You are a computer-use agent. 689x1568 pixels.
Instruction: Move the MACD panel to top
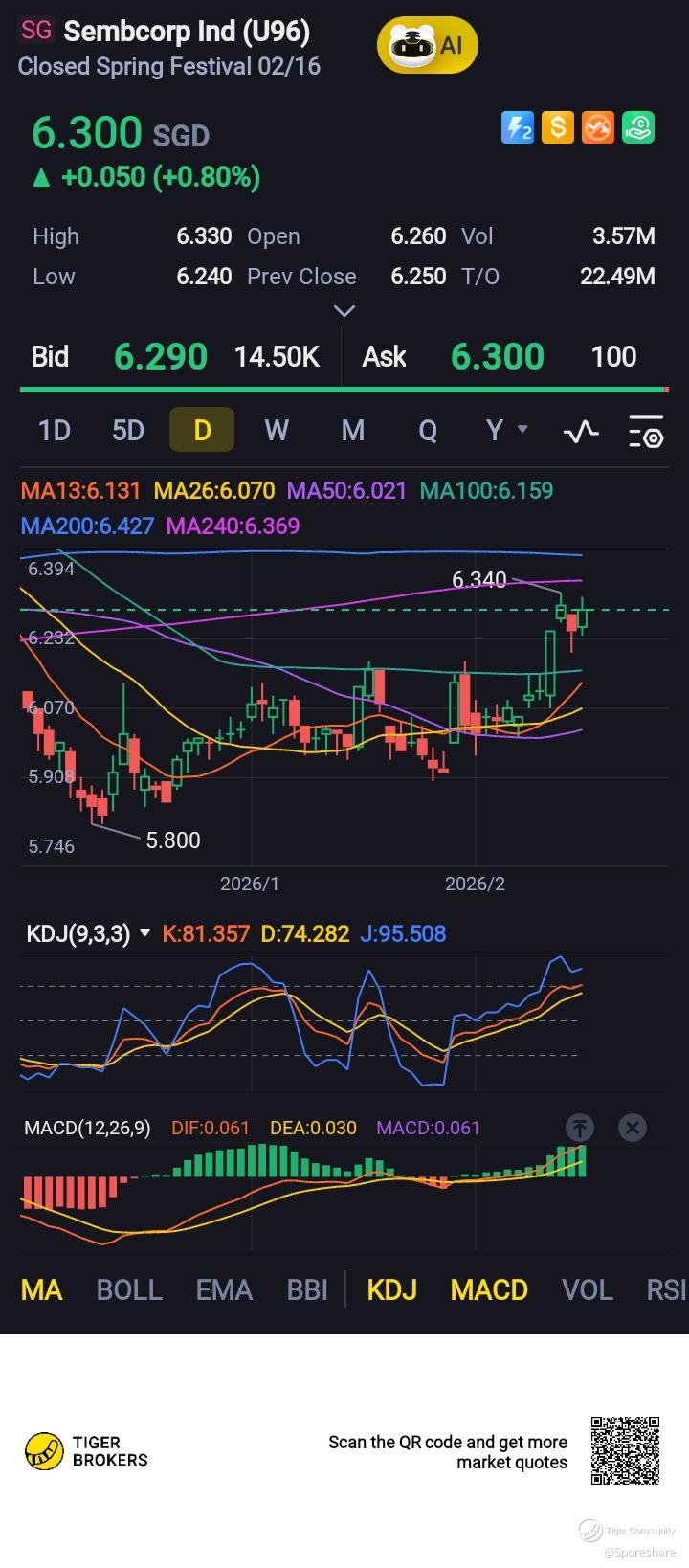coord(580,1128)
